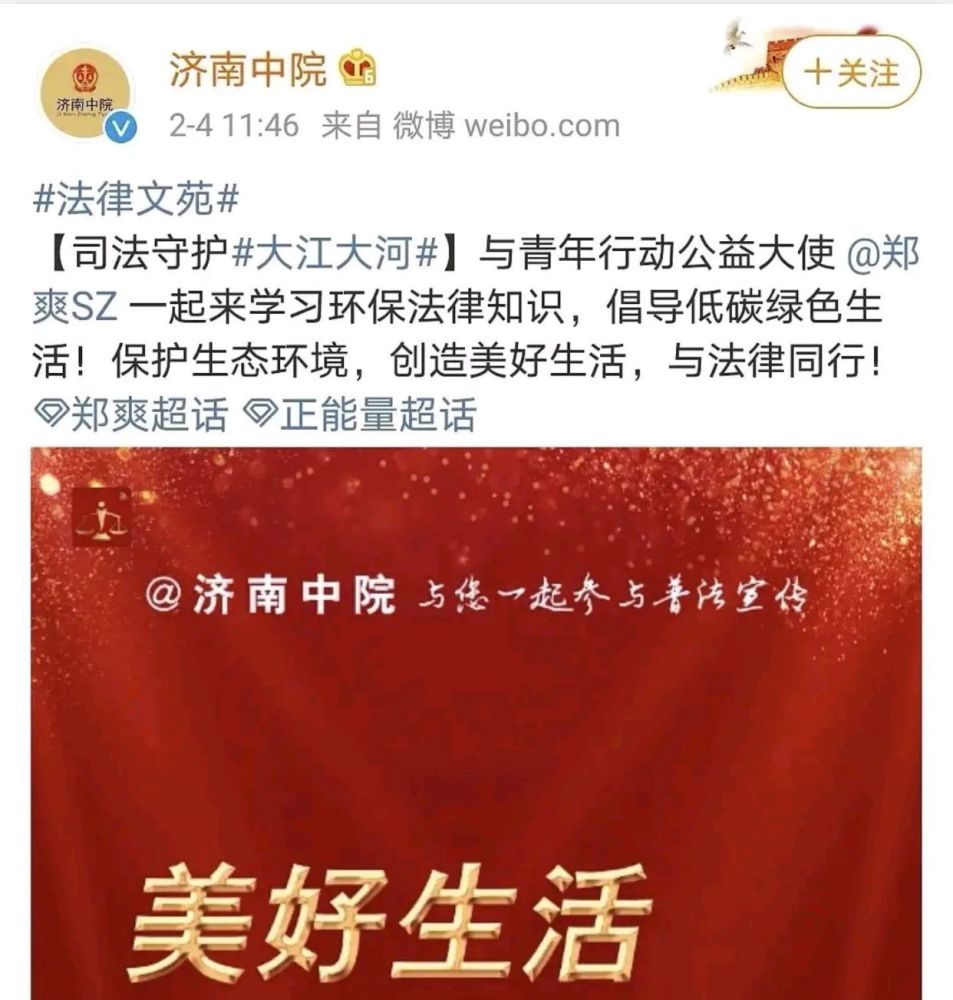Image resolution: width=953 pixels, height=1000 pixels.
Task: Open the #大江大河# topic
Action: tap(336, 253)
